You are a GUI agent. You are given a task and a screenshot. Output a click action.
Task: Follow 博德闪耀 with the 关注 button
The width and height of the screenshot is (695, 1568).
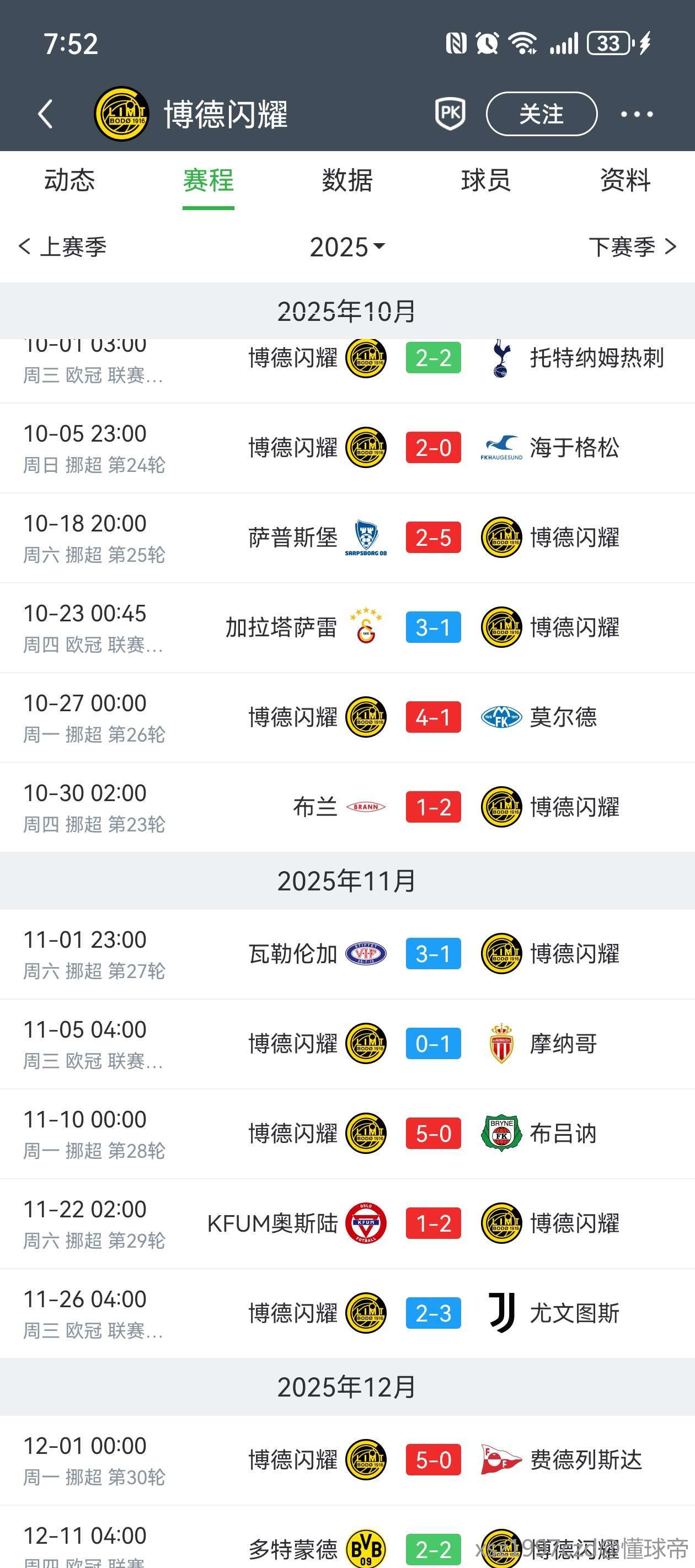pos(541,114)
